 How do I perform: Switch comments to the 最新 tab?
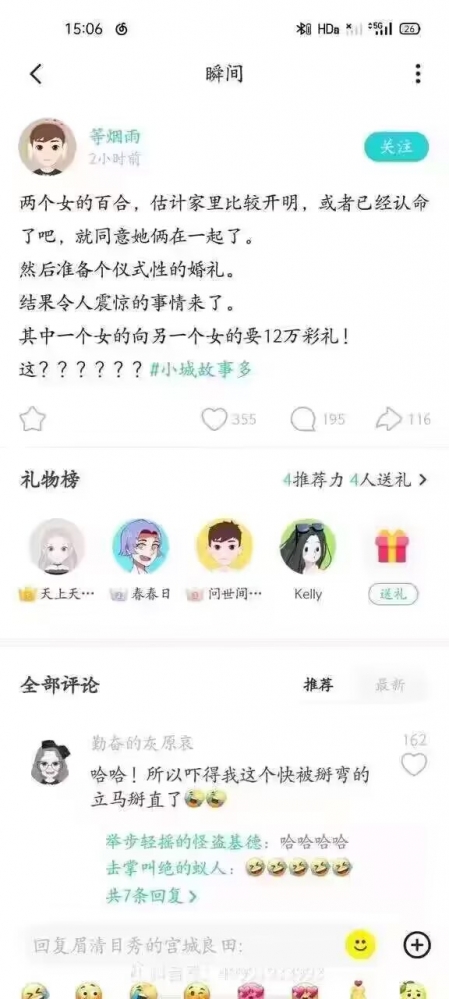[x=390, y=685]
